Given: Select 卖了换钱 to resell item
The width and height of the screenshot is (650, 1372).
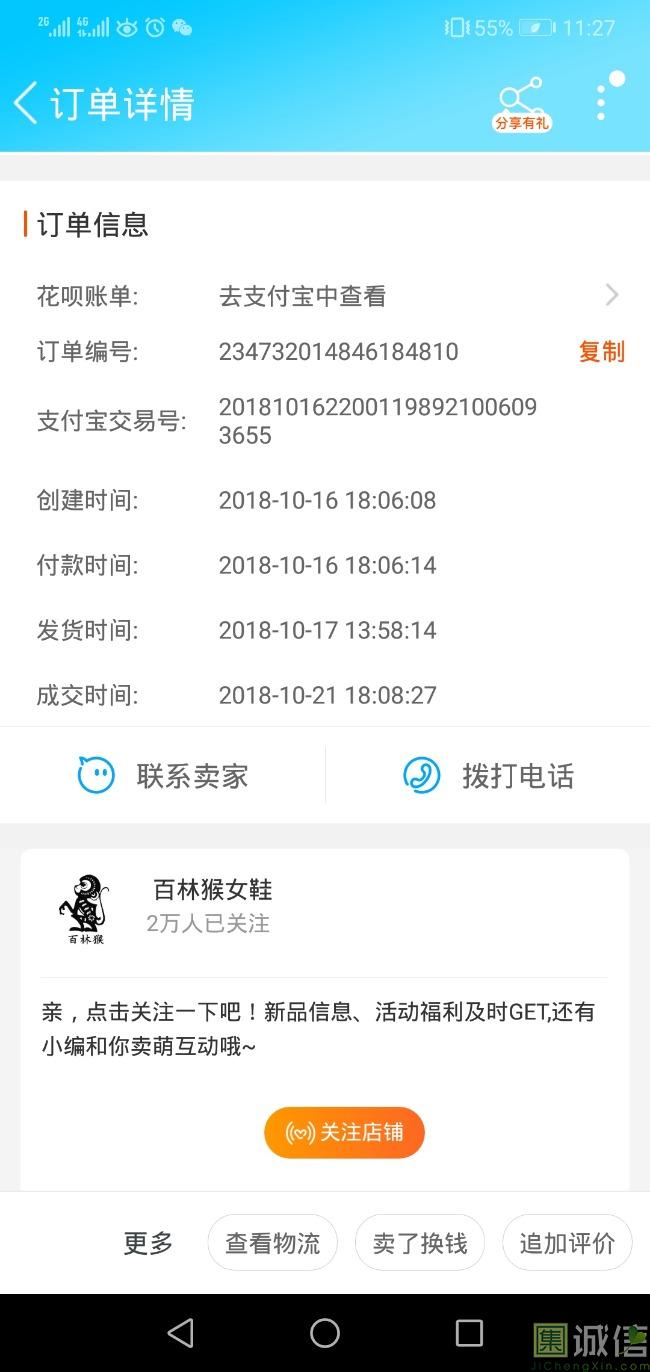Looking at the screenshot, I should 419,1243.
